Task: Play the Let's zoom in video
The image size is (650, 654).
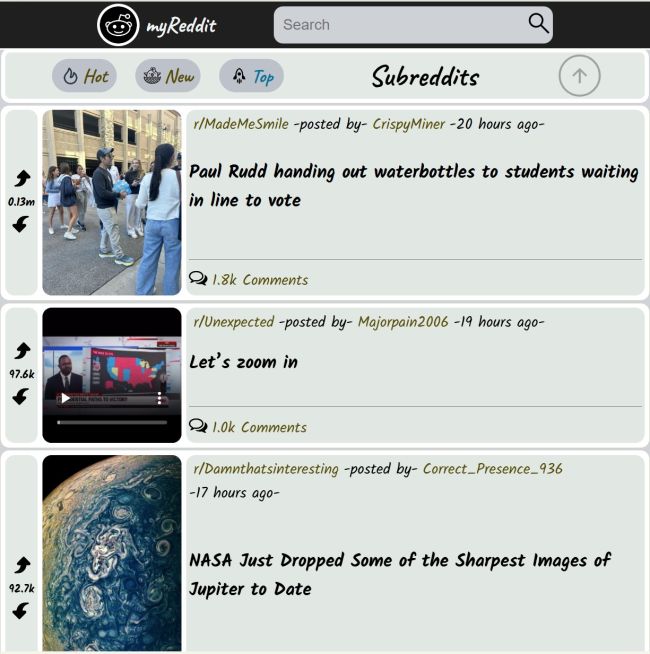Action: point(65,398)
